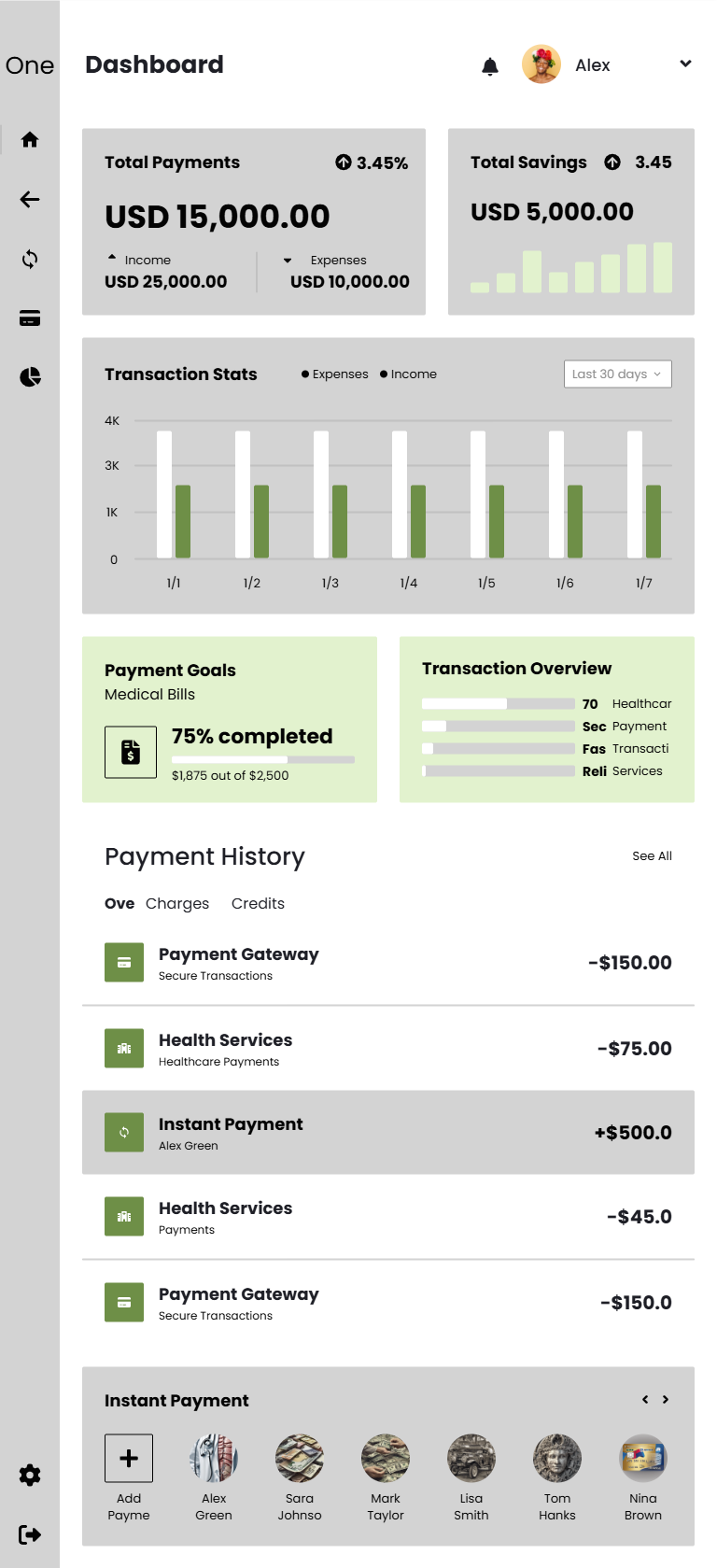Open the -$75.00 Health Services transaction
717x1568 pixels.
388,1048
